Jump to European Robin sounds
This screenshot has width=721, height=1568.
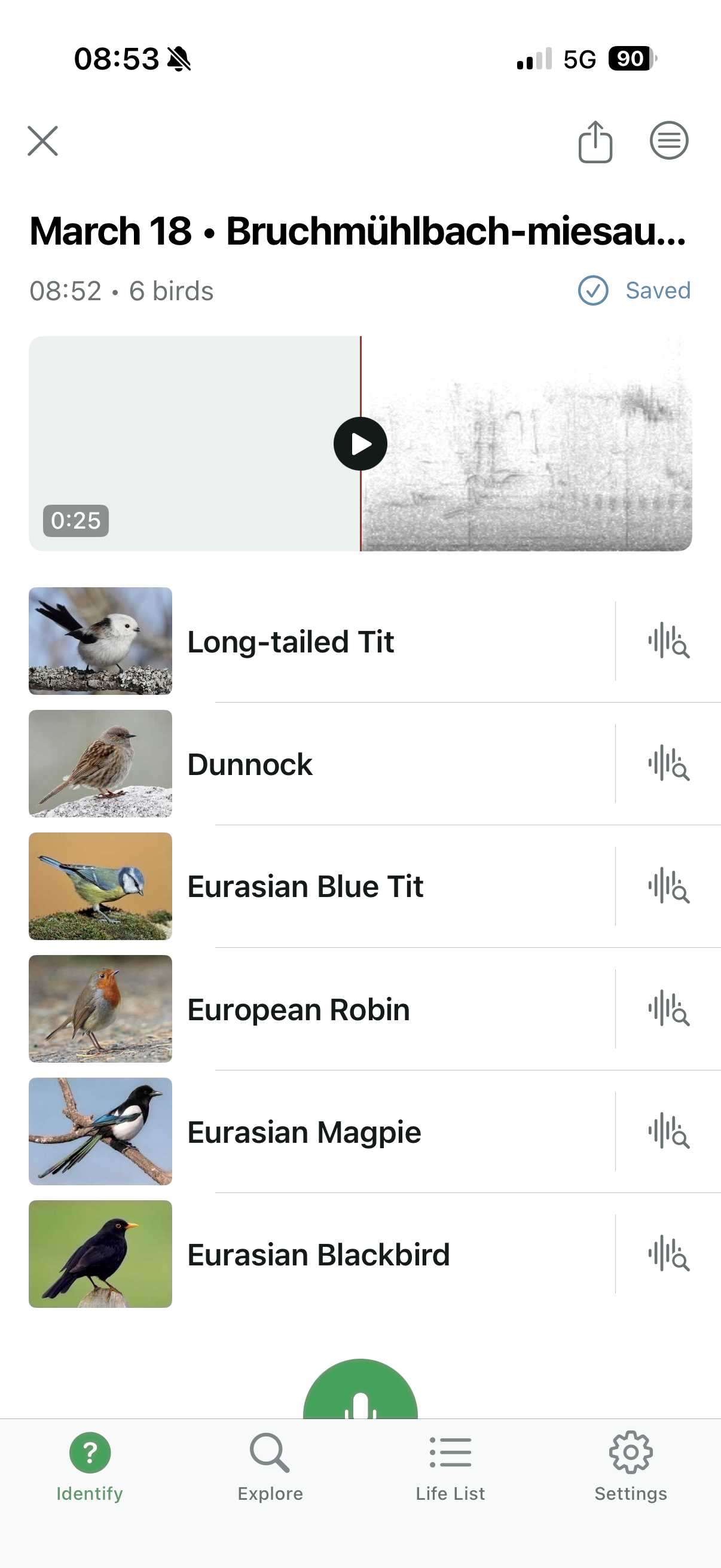667,1009
